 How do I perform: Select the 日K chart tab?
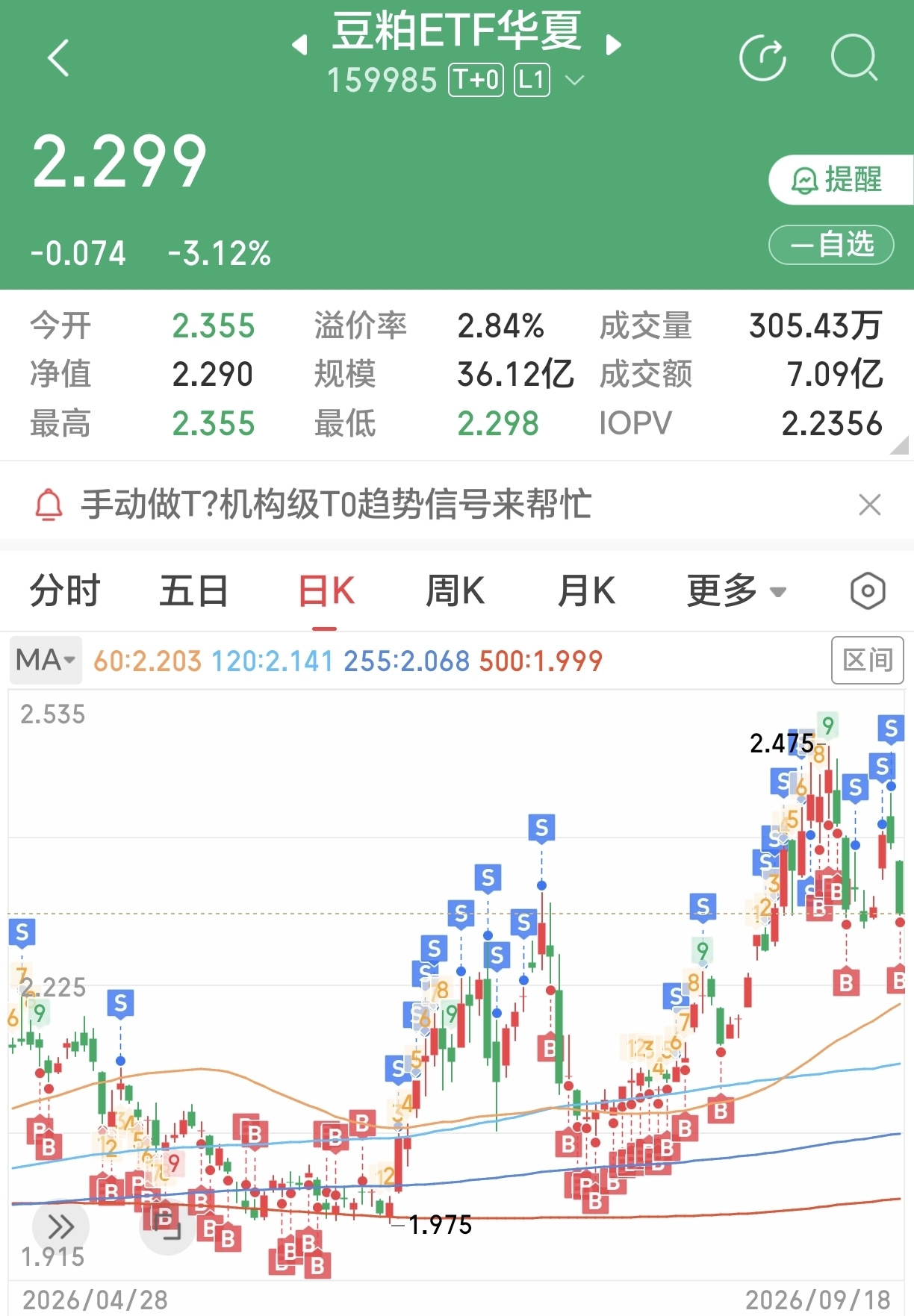pos(326,592)
